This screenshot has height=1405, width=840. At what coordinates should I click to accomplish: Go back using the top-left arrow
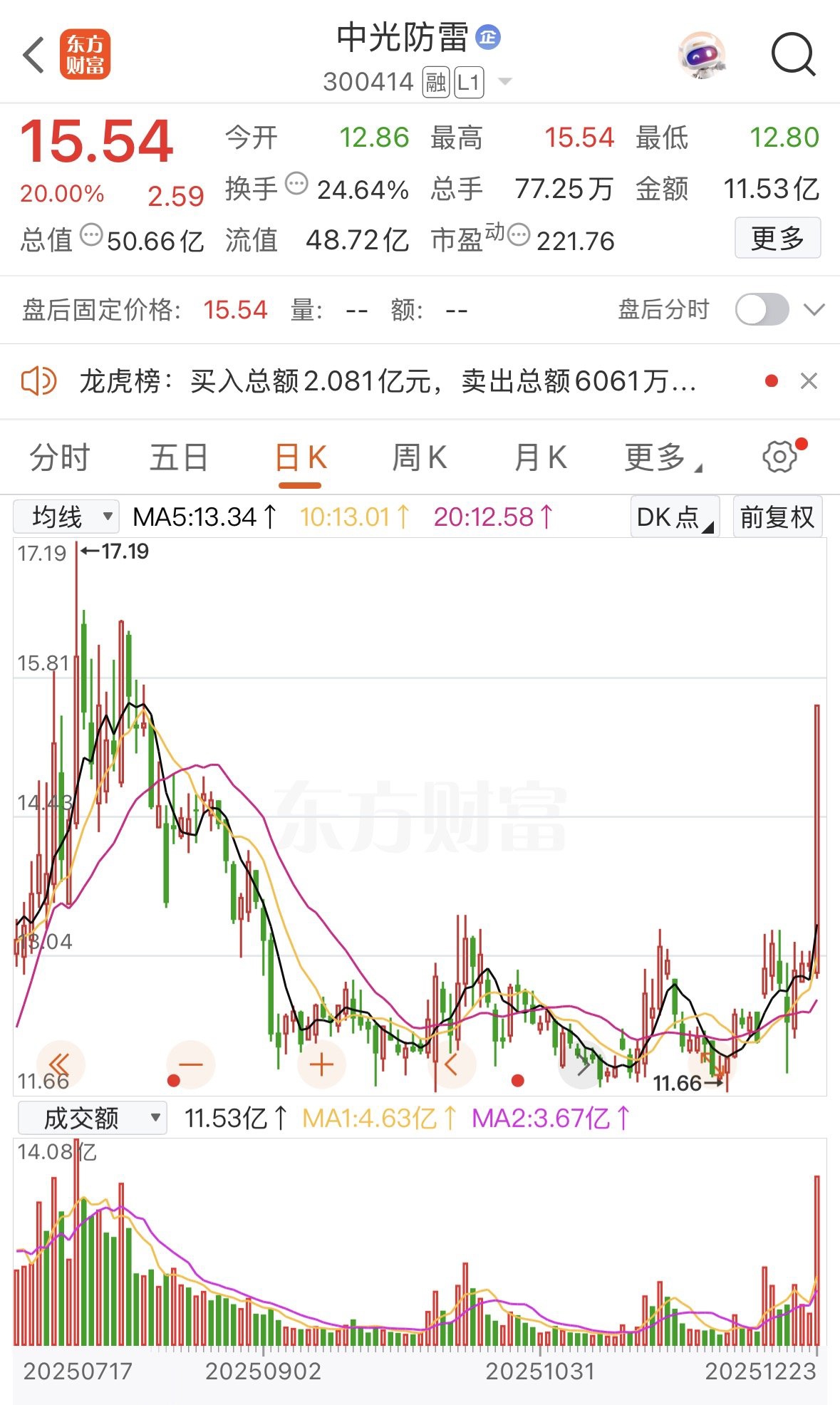pyautogui.click(x=34, y=55)
